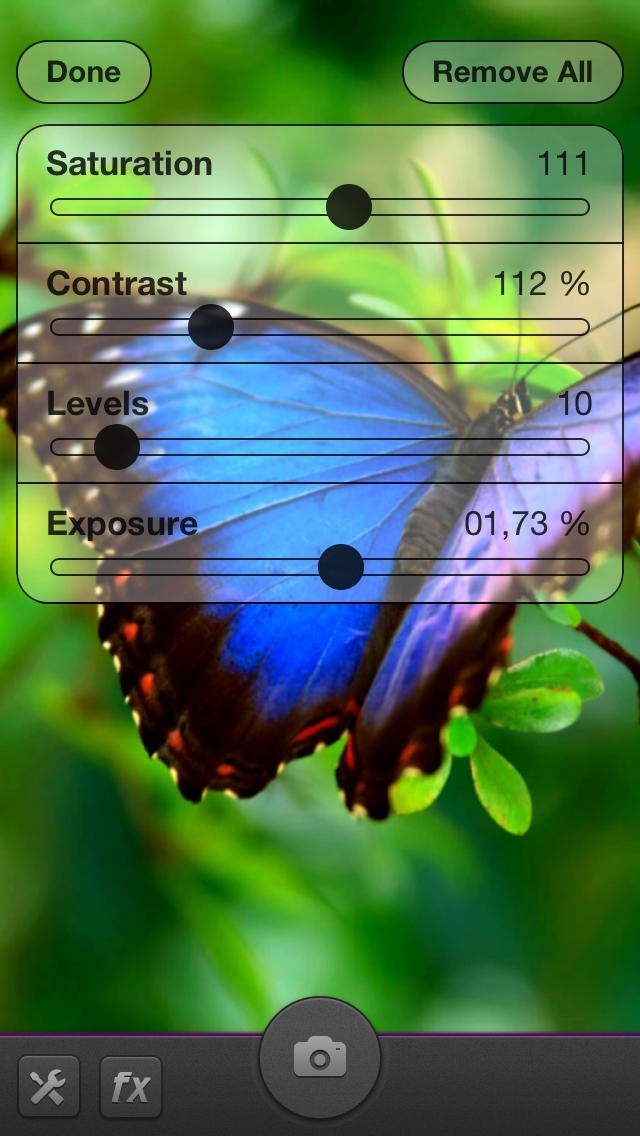The width and height of the screenshot is (640, 1136).
Task: Tap the Contrast slider handle
Action: [x=211, y=327]
